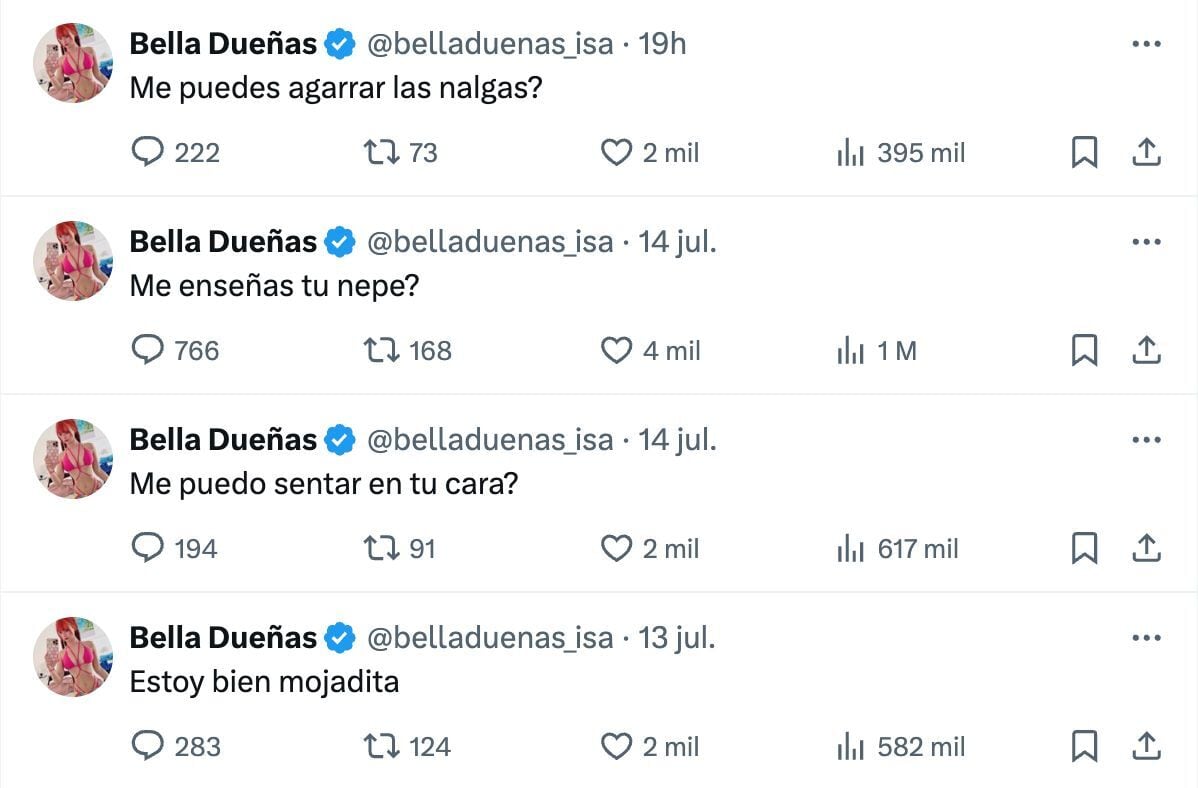Reply to the 'Me puedes agarrar las nalgas?' post
This screenshot has width=1198, height=788.
148,153
